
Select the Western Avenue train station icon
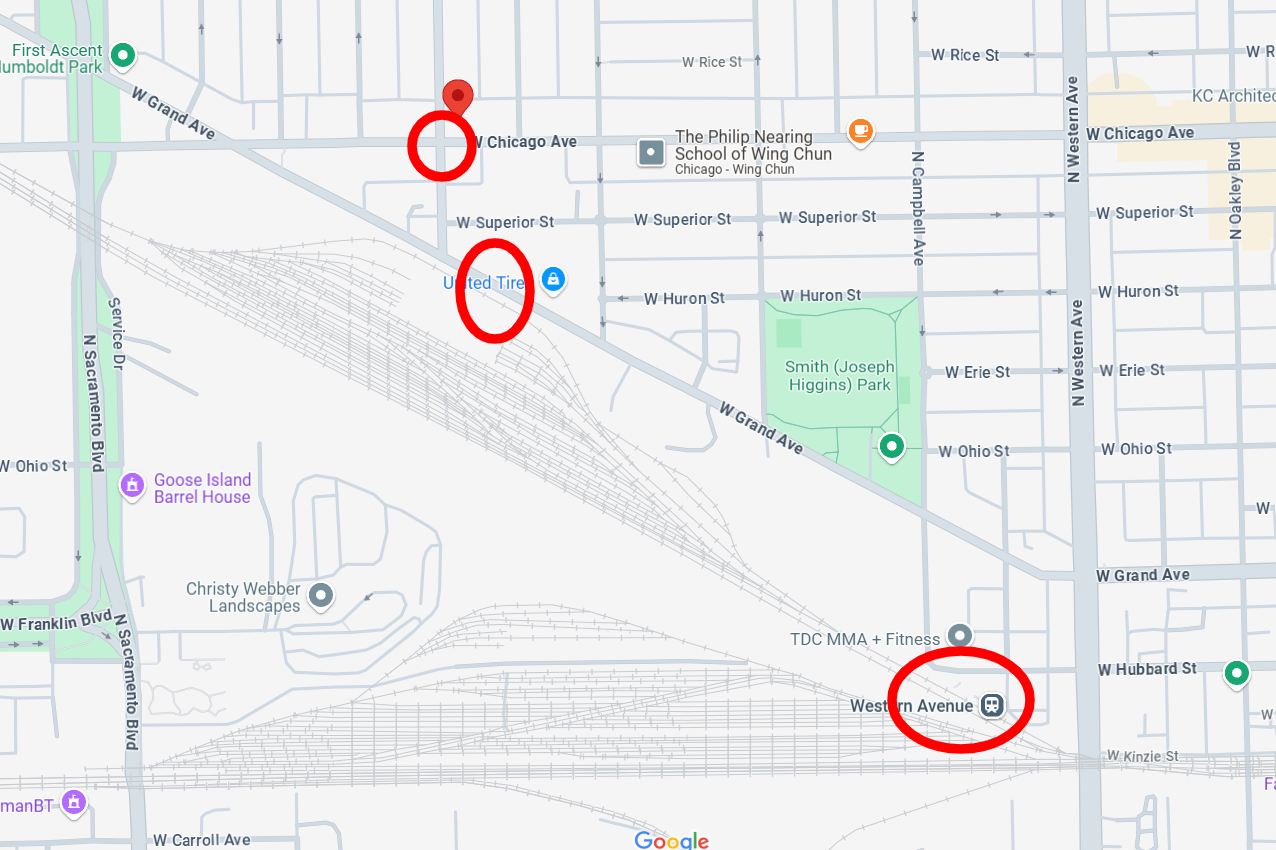[991, 705]
